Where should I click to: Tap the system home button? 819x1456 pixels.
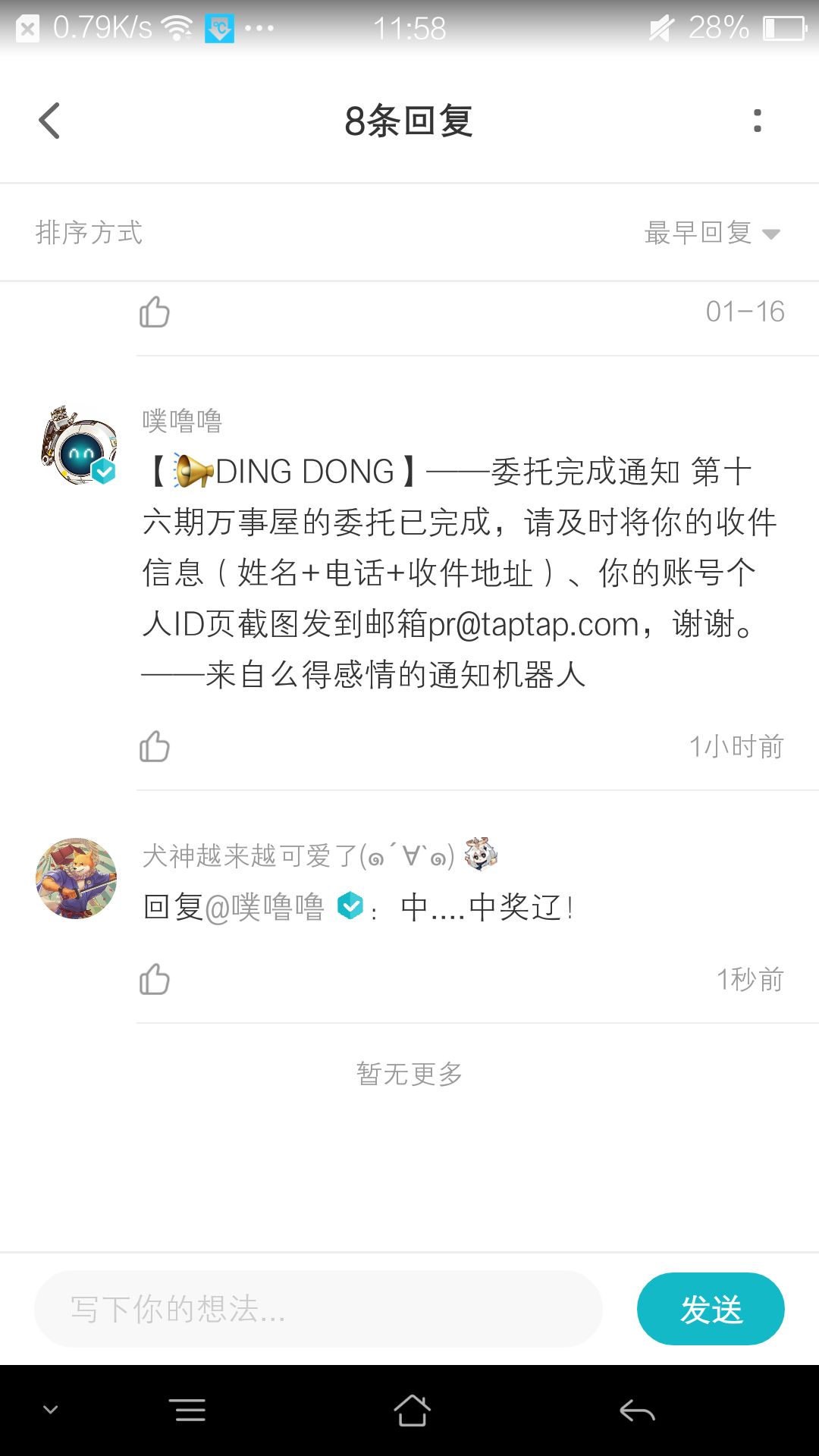pos(412,1410)
